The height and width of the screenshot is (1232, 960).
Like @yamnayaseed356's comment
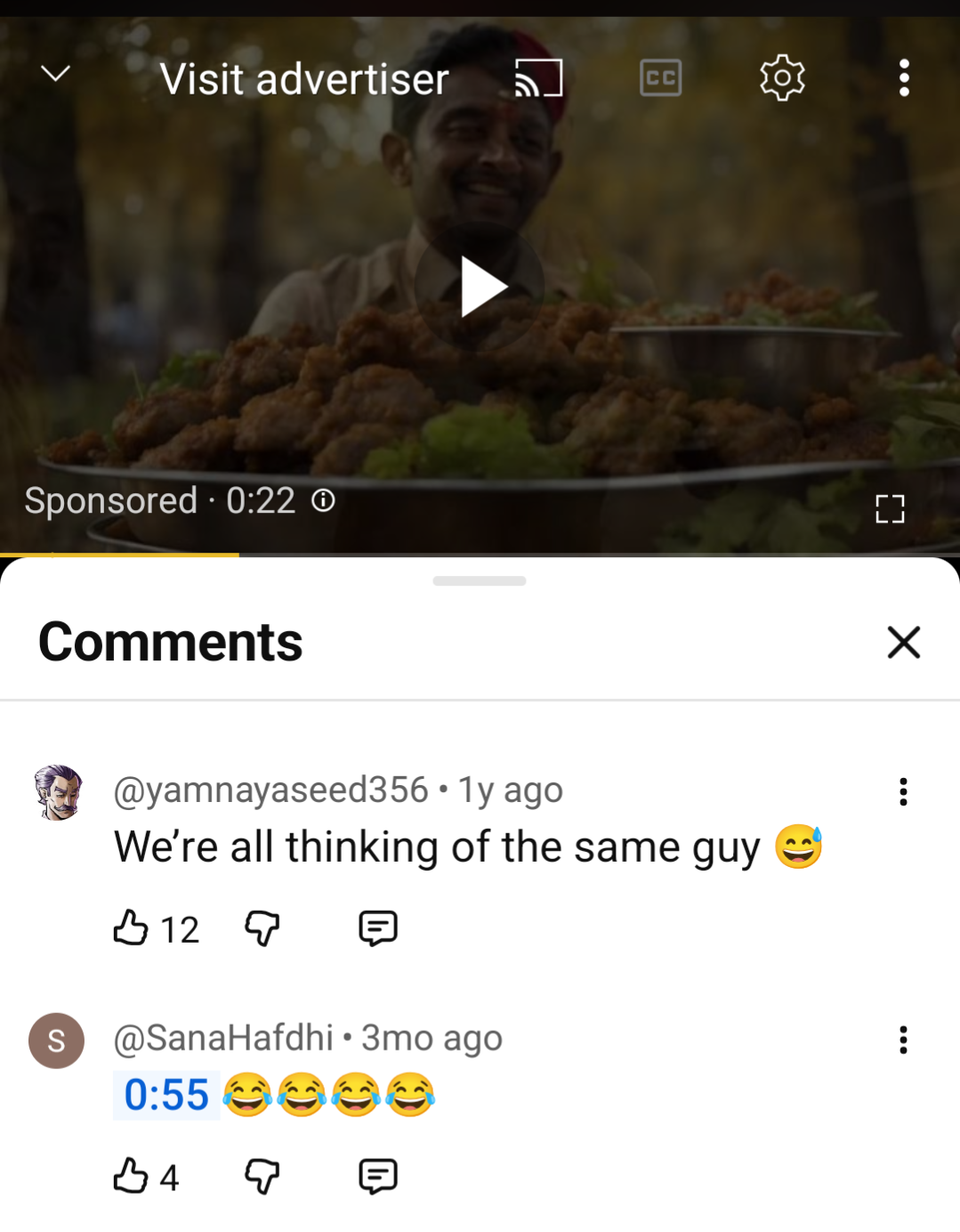pyautogui.click(x=131, y=928)
